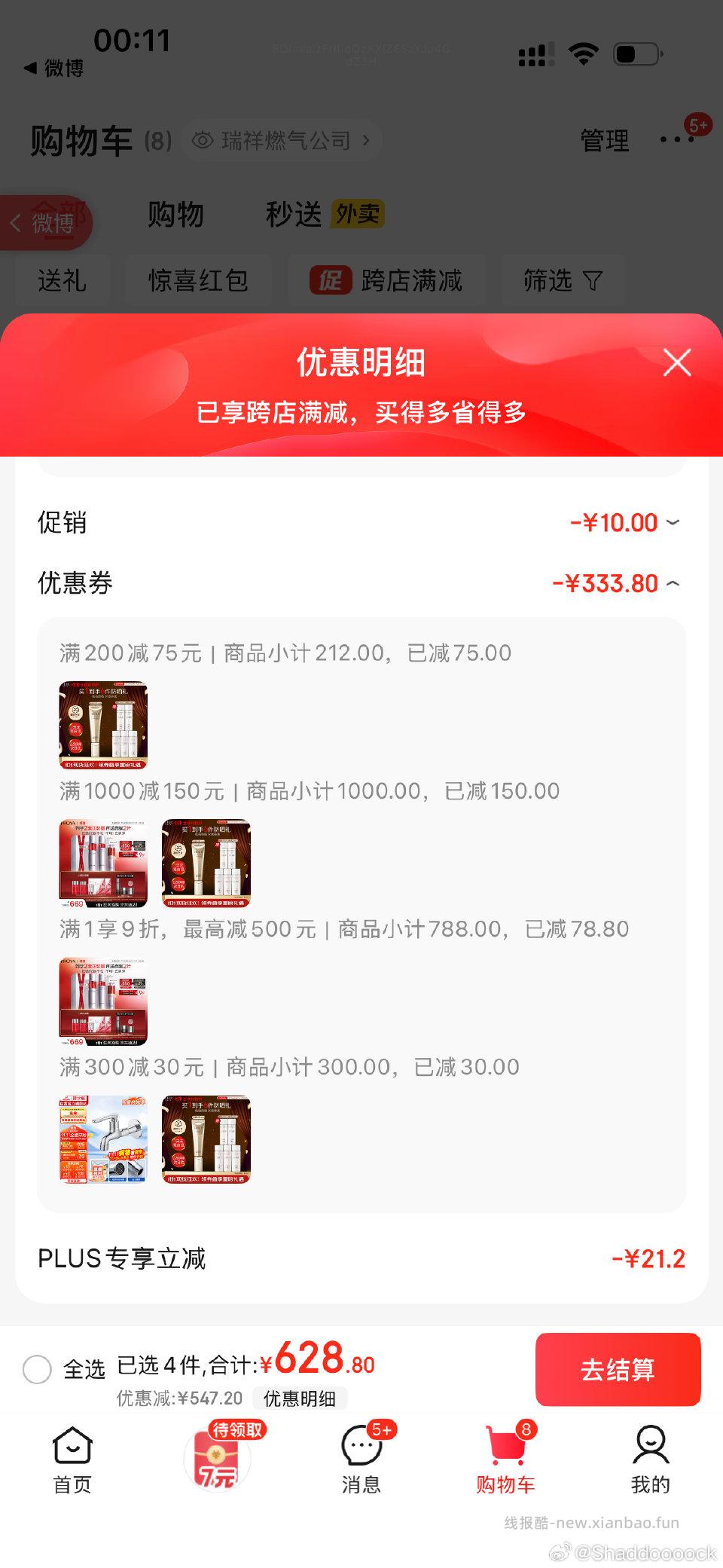This screenshot has height=1568, width=723.
Task: Open the 优惠明细 details link
Action: [x=300, y=1398]
